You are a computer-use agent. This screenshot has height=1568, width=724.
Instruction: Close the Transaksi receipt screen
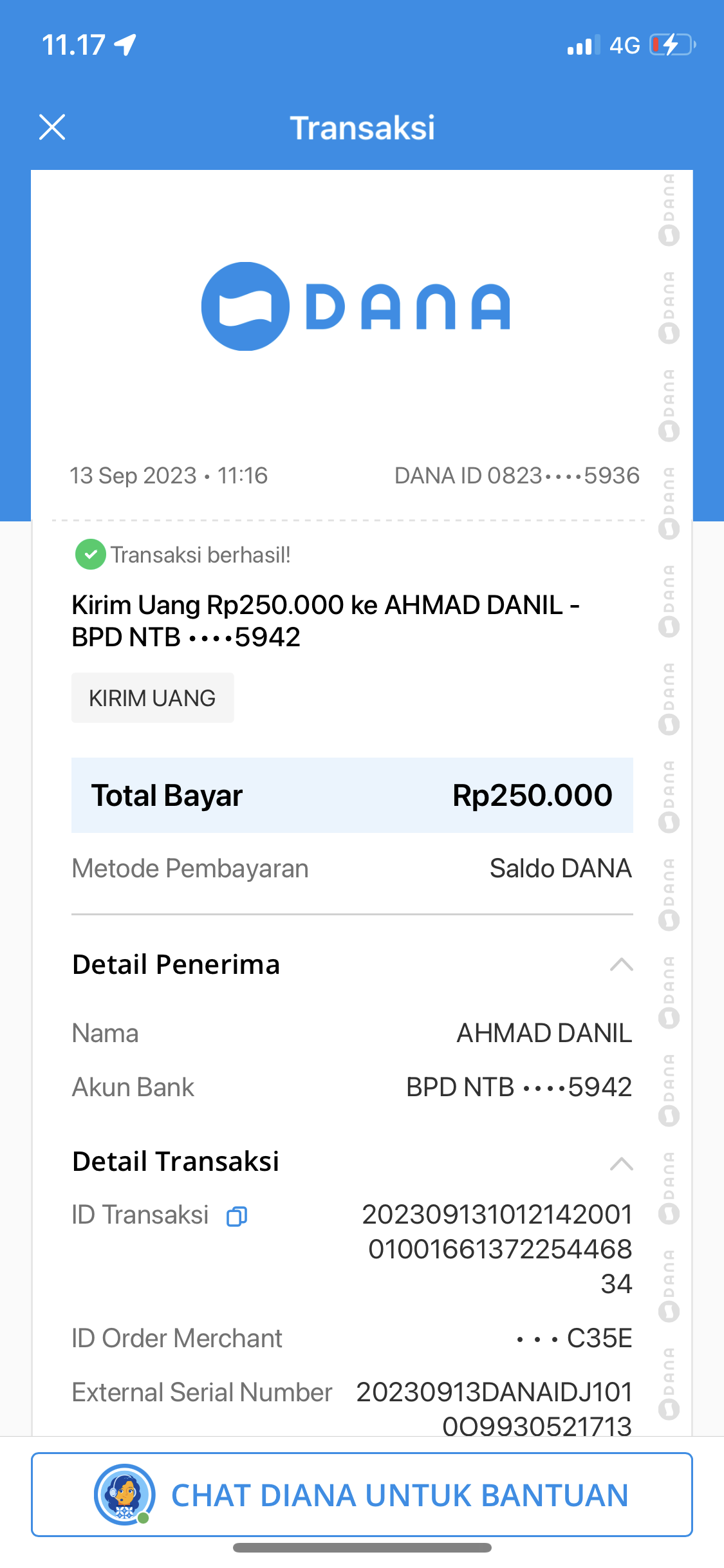click(x=52, y=127)
